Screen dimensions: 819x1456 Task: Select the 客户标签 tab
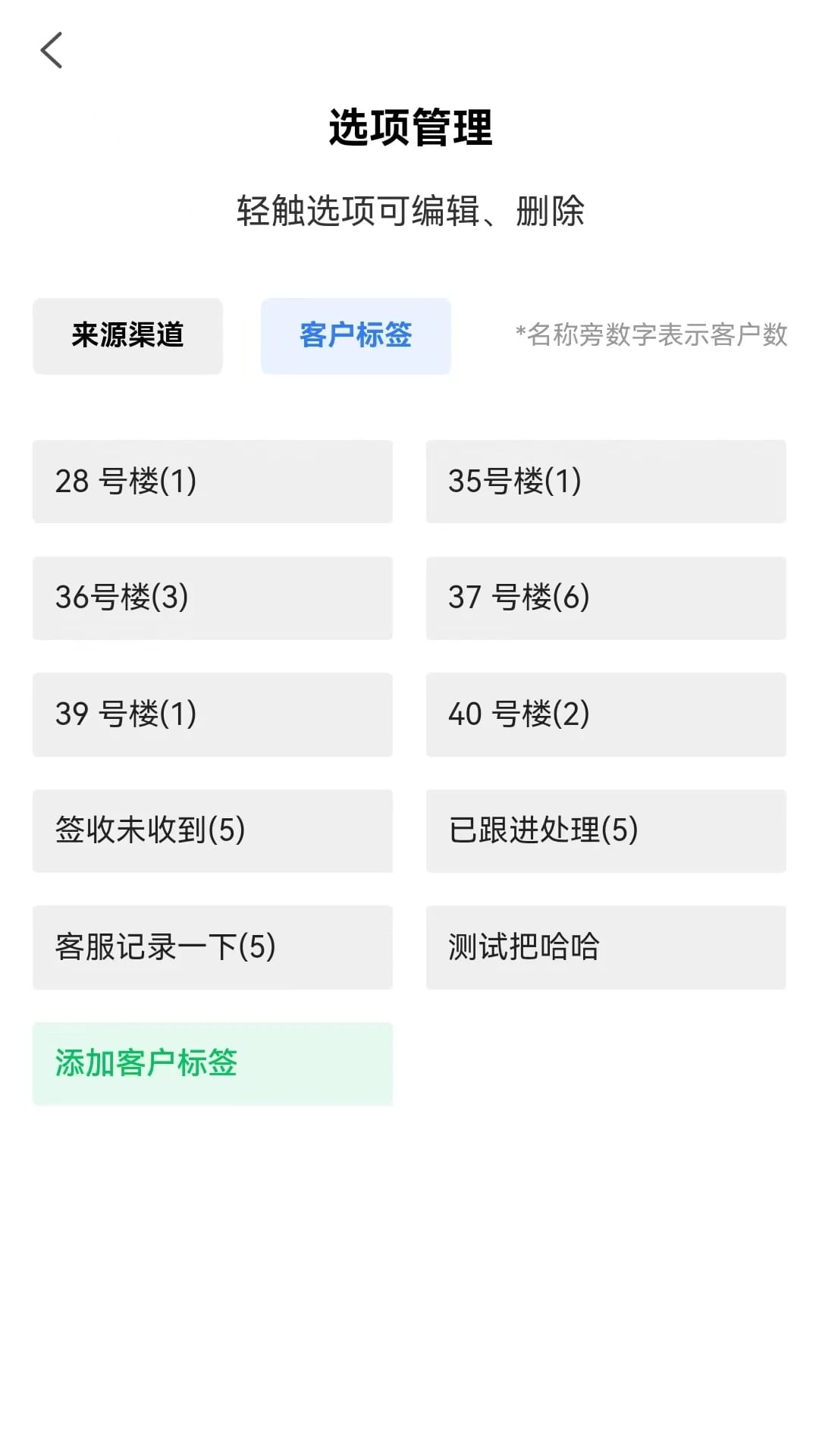[x=356, y=336]
